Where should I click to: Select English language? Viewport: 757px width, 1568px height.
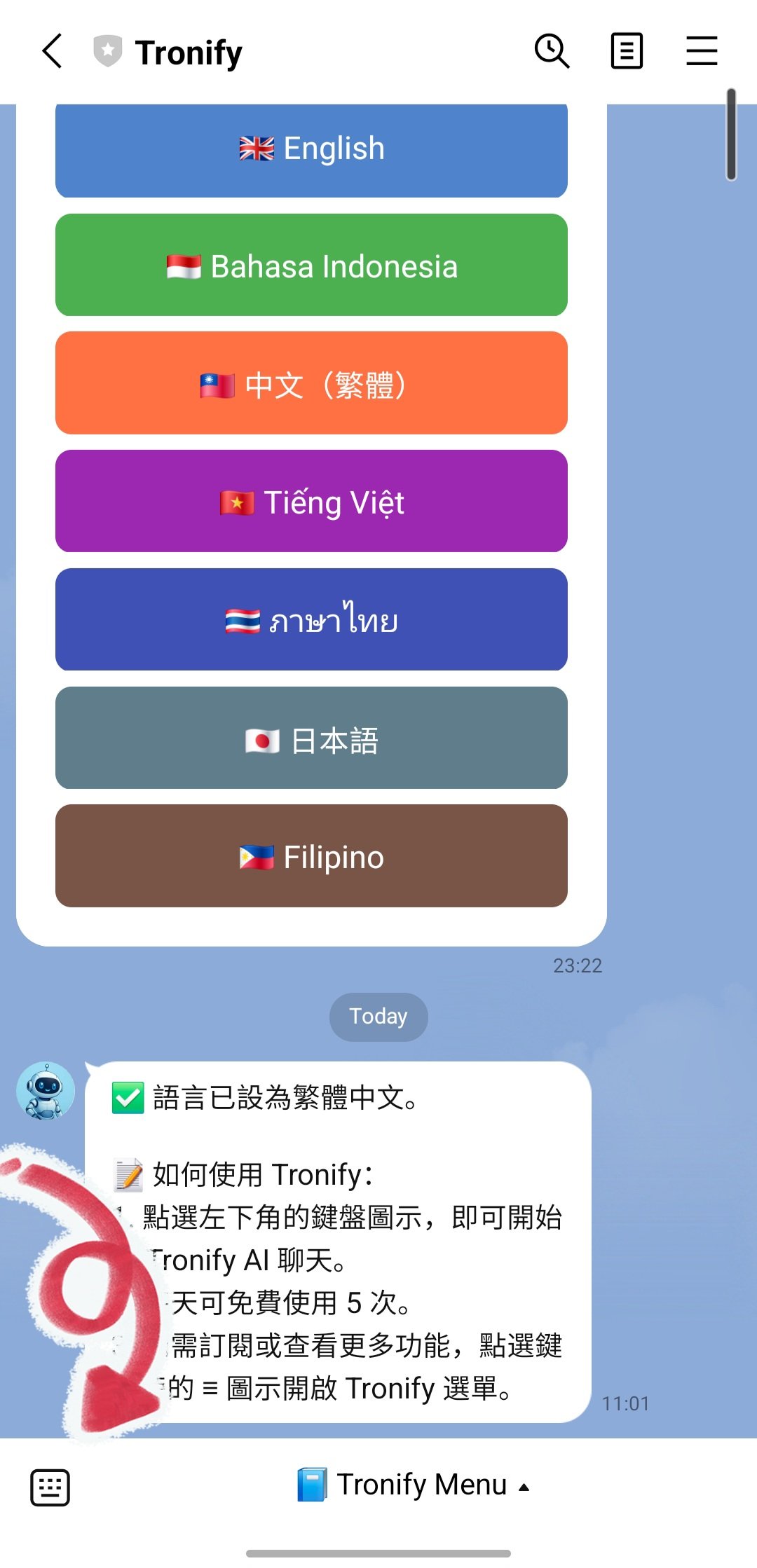pyautogui.click(x=311, y=149)
